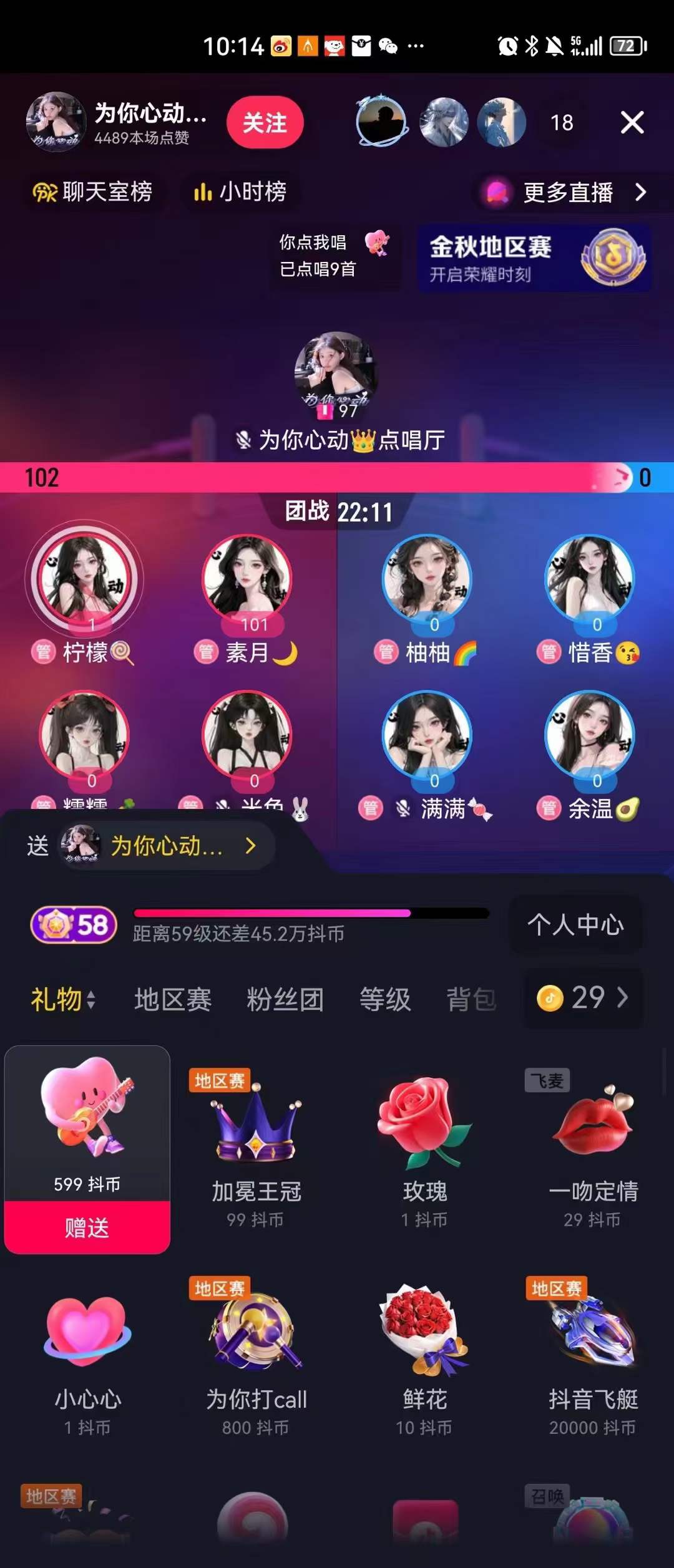Open the 29 coin balance recharge
This screenshot has width=674, height=1568.
tap(583, 998)
